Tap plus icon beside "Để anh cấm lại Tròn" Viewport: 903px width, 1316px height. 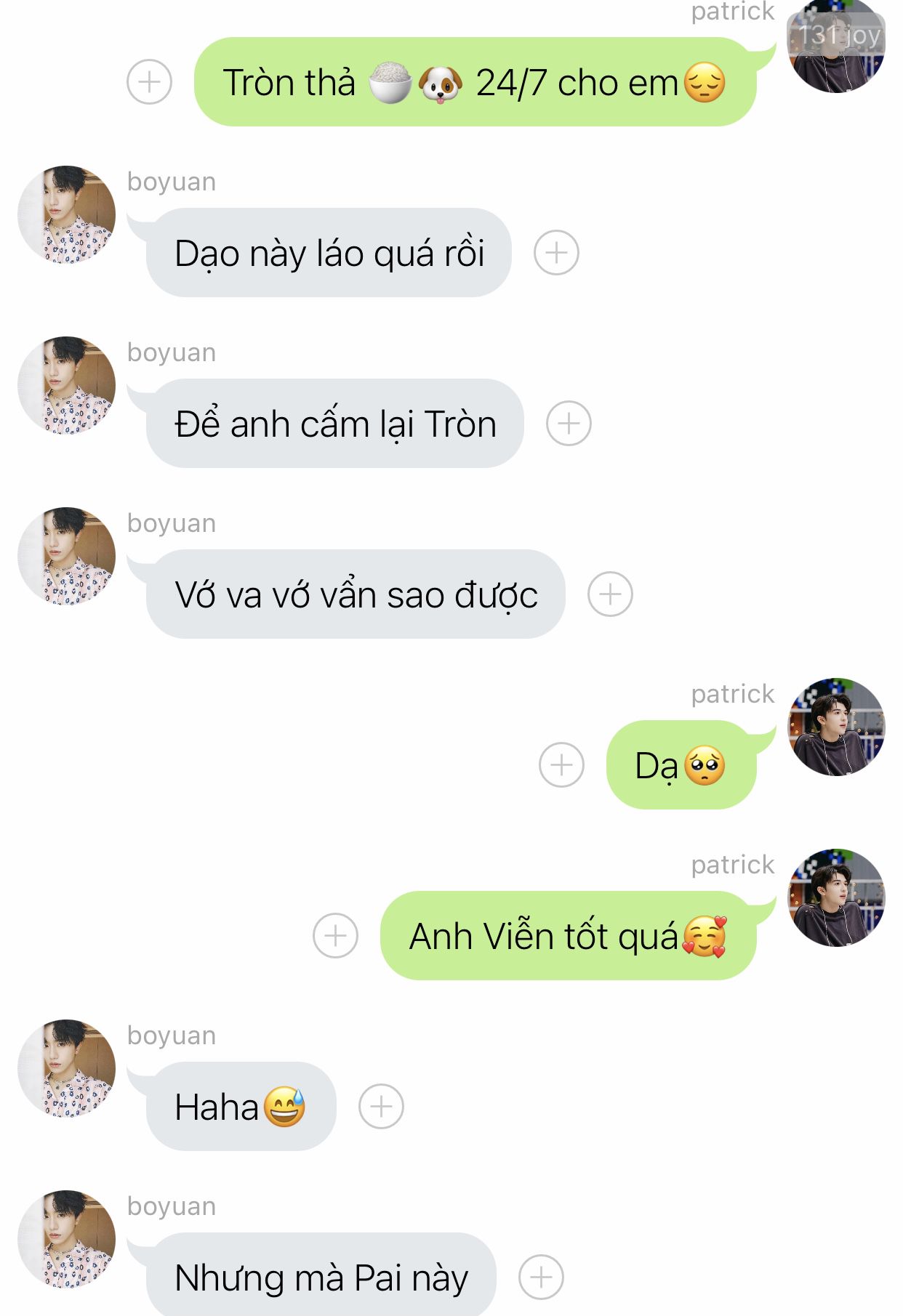[569, 424]
